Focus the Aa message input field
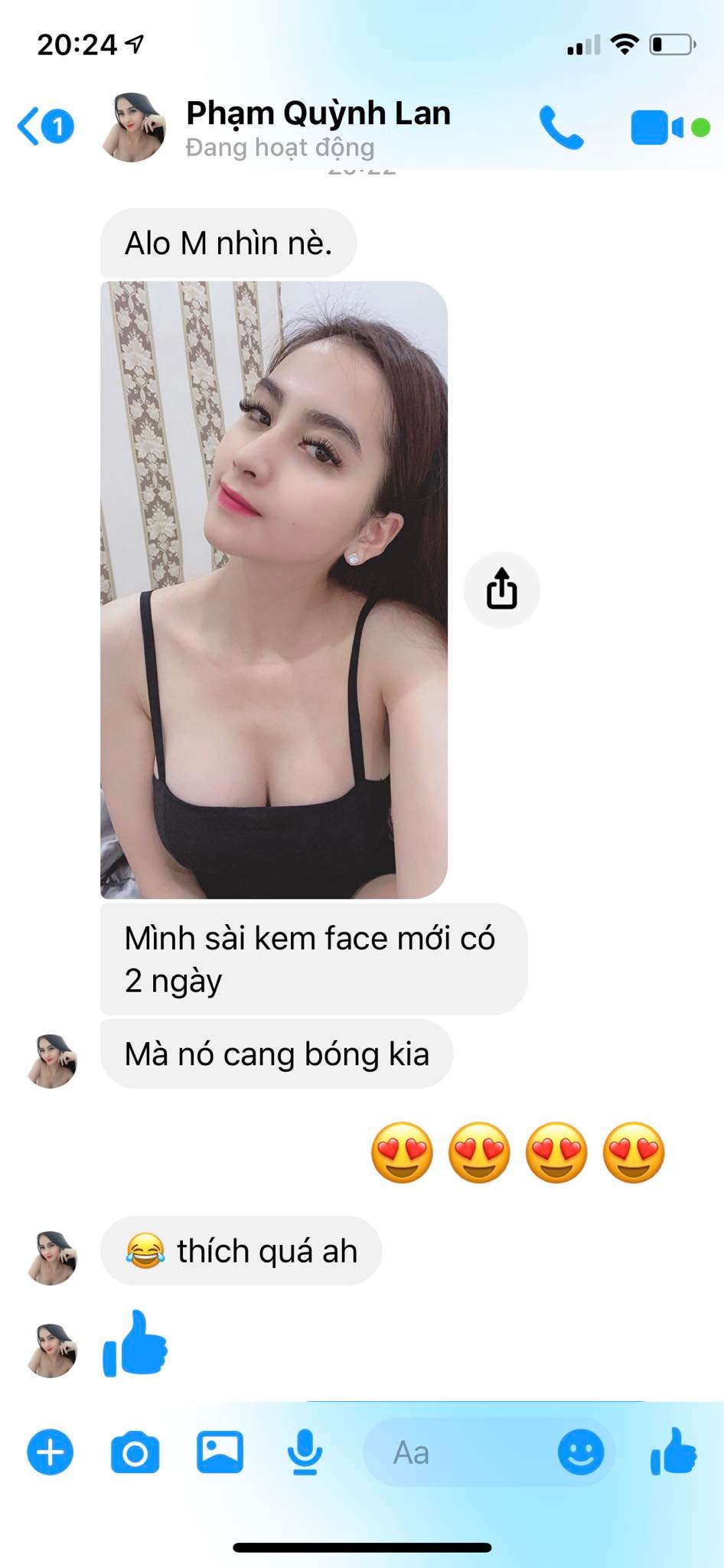This screenshot has width=724, height=1568. point(459,1452)
